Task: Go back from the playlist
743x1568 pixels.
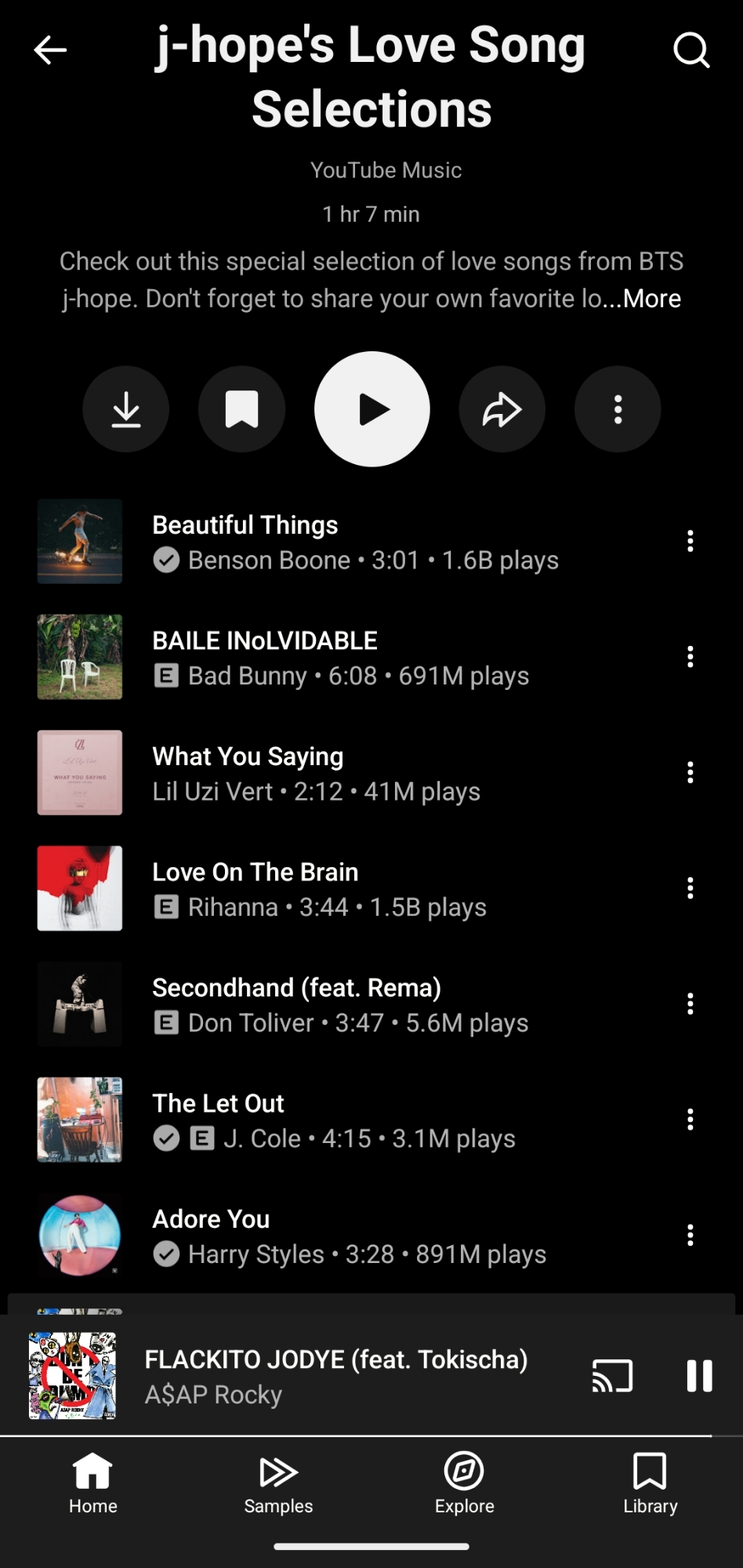Action: (x=51, y=51)
